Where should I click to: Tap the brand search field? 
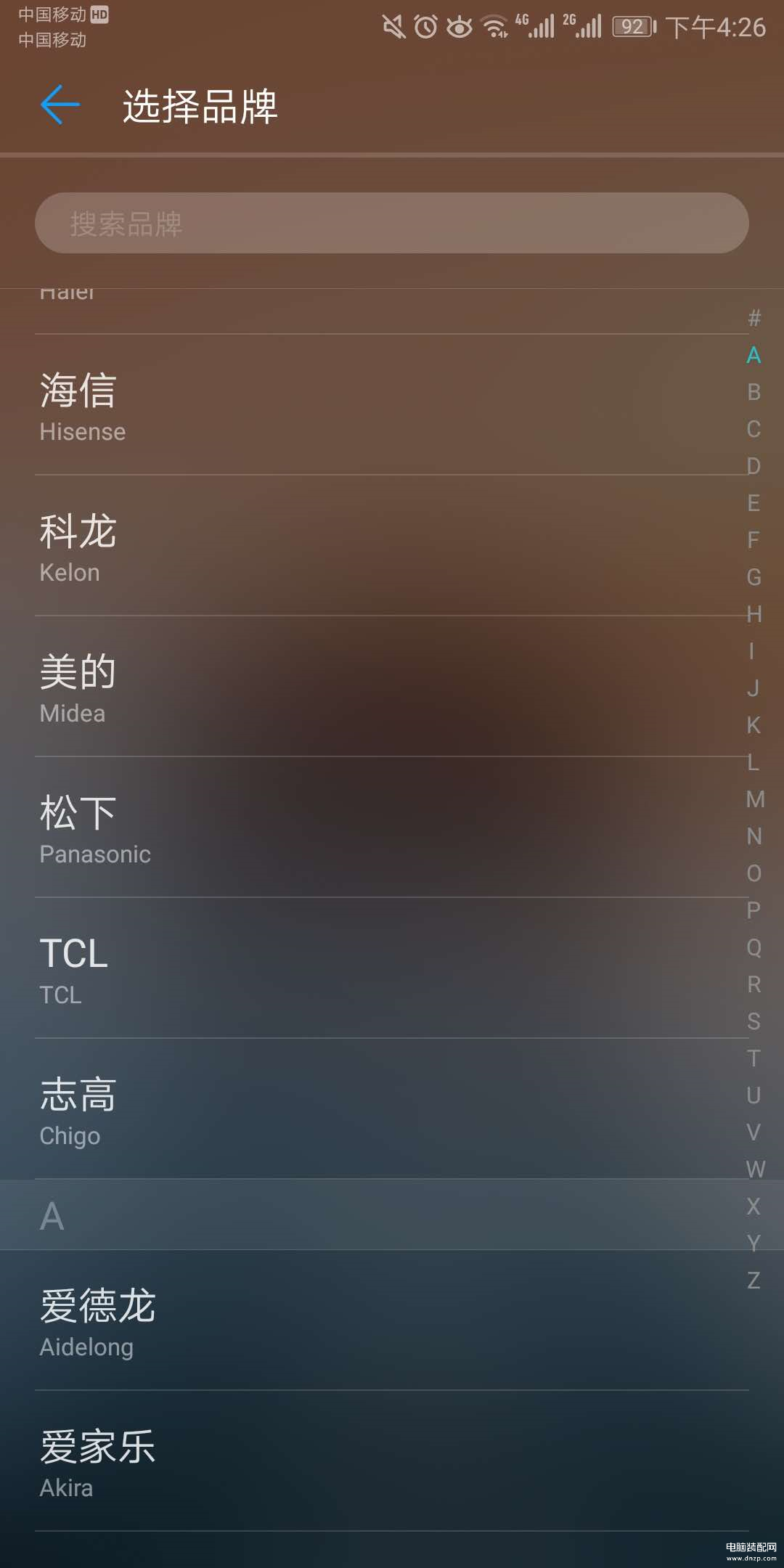(392, 223)
